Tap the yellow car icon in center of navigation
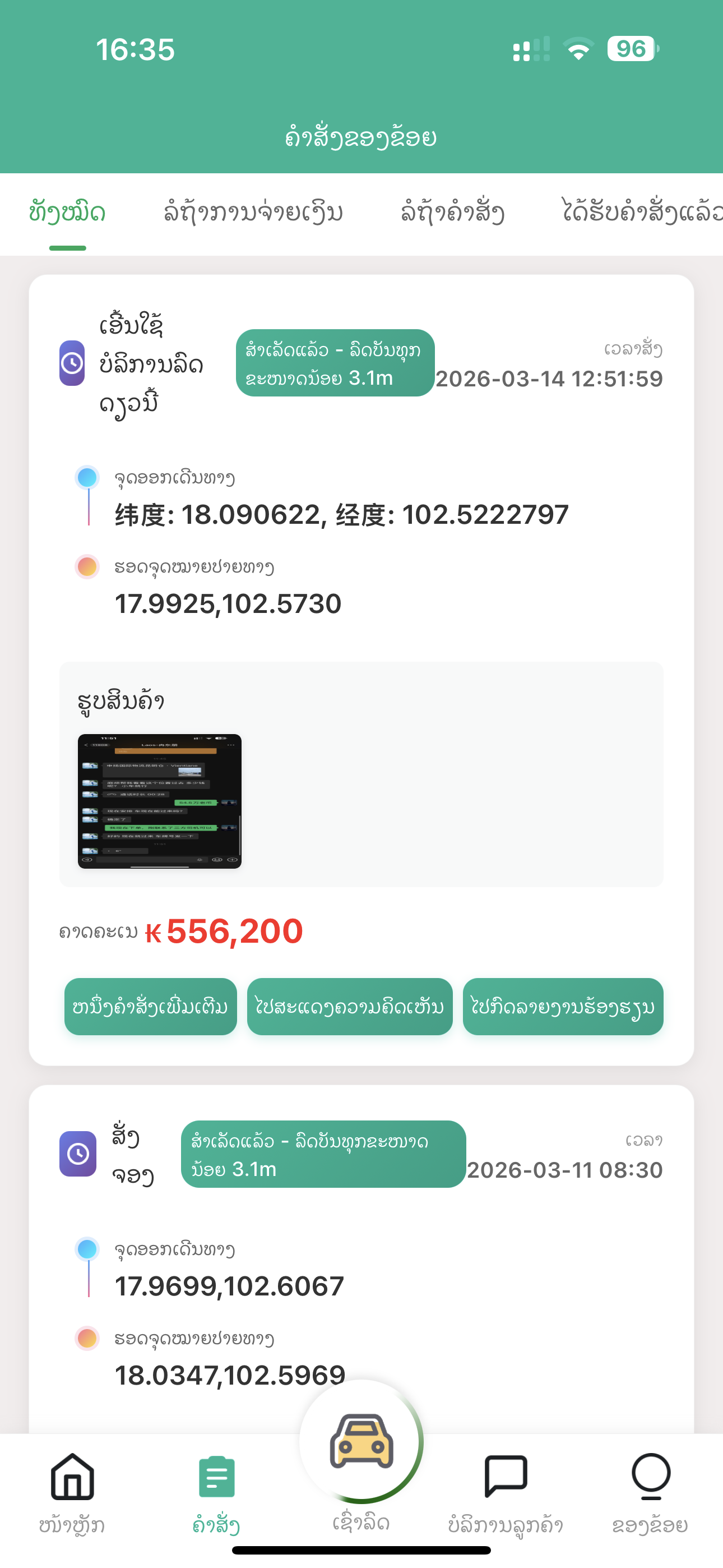Image resolution: width=723 pixels, height=1568 pixels. (361, 1440)
